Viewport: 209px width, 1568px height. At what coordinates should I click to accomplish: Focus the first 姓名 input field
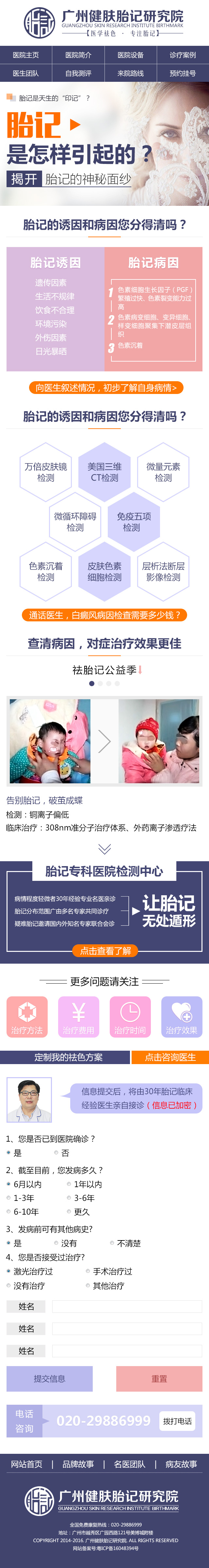click(126, 1306)
